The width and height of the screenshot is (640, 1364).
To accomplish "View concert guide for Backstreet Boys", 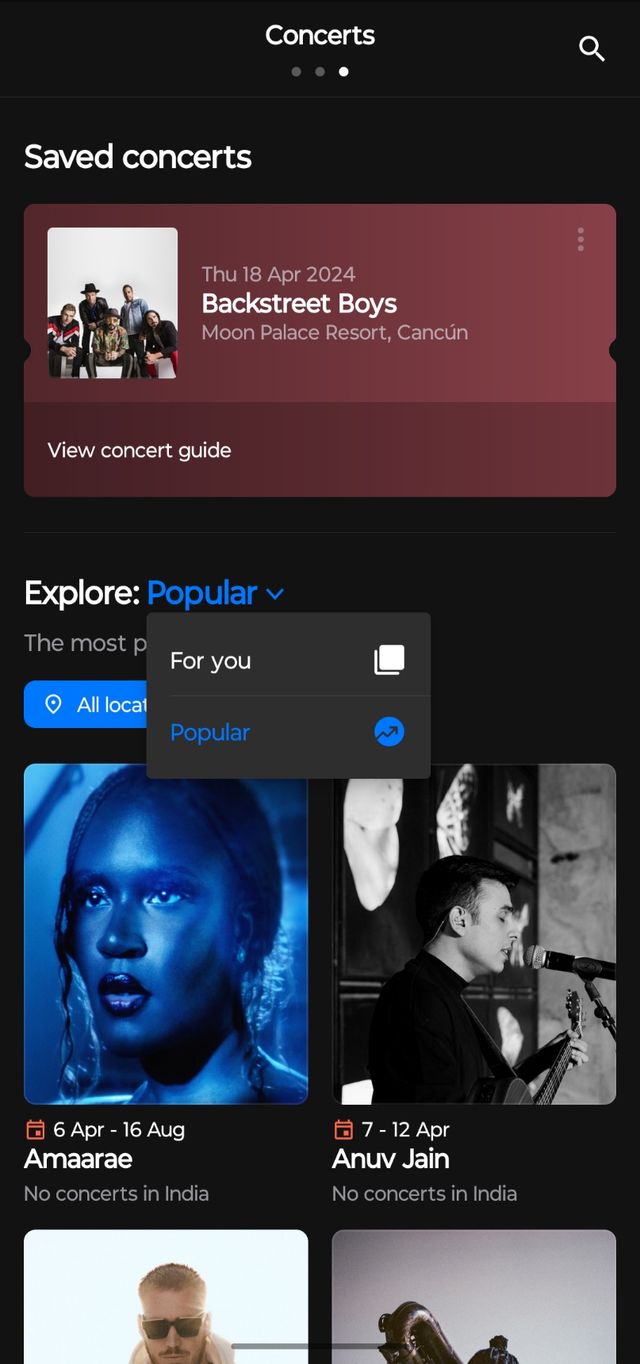I will (139, 450).
